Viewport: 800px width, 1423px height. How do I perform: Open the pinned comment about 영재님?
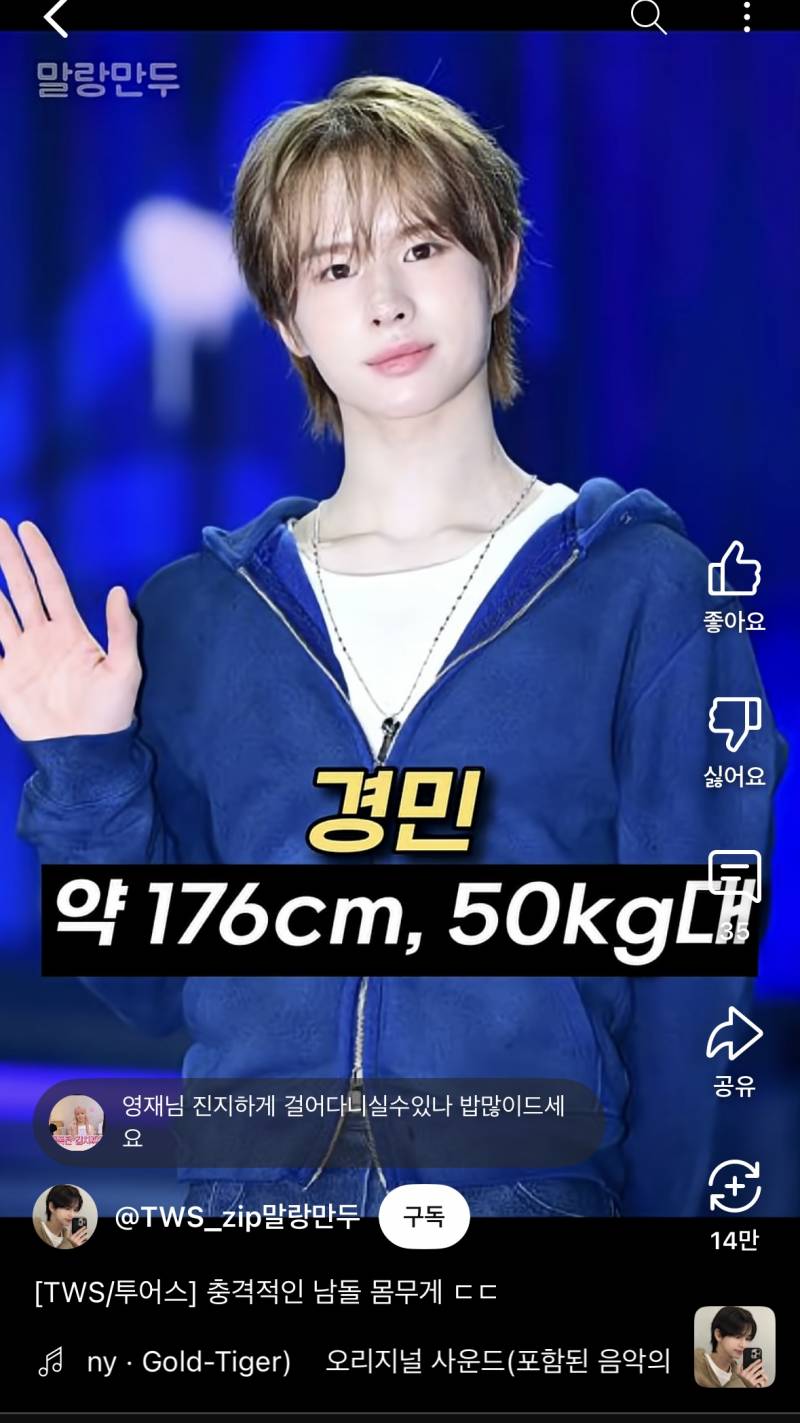(x=318, y=1121)
